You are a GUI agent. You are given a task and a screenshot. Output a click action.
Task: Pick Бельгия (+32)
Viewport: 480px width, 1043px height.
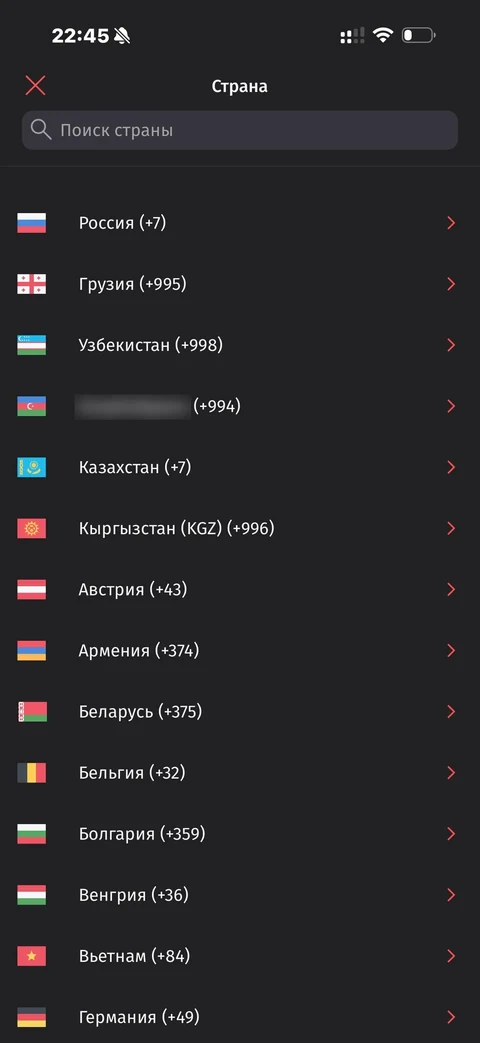coord(240,773)
